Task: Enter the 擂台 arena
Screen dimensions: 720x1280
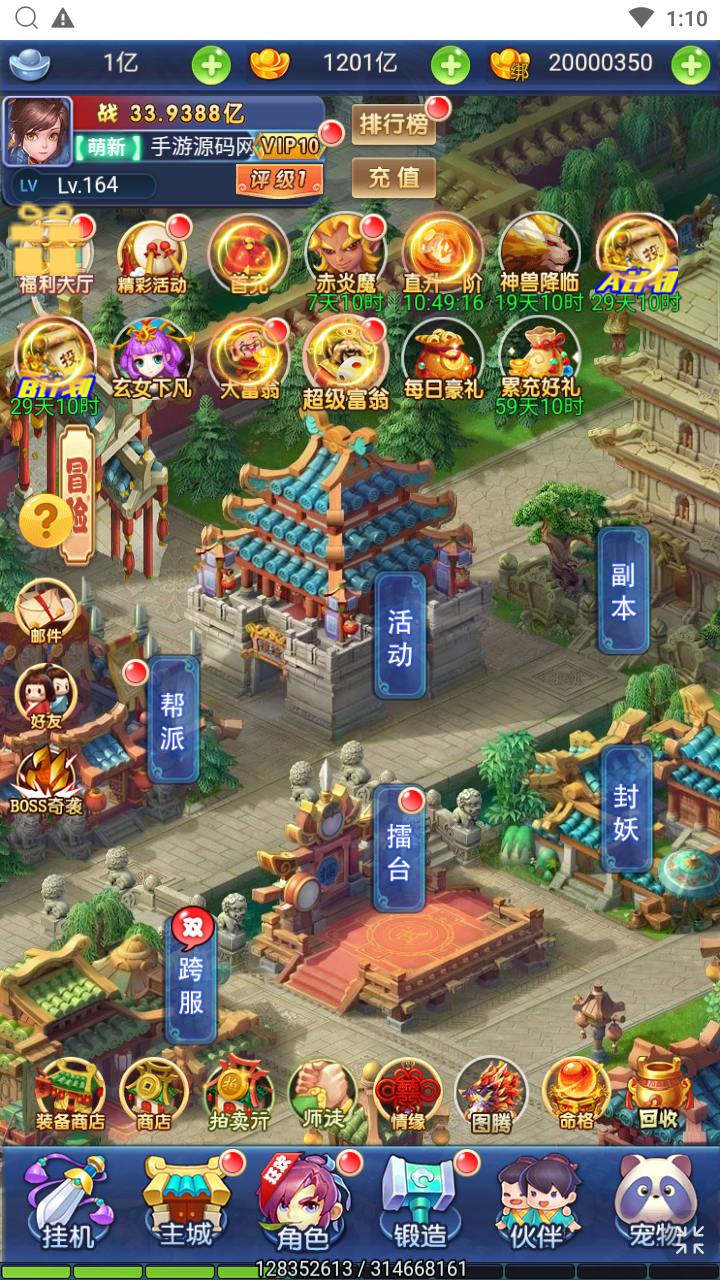Action: pos(399,850)
